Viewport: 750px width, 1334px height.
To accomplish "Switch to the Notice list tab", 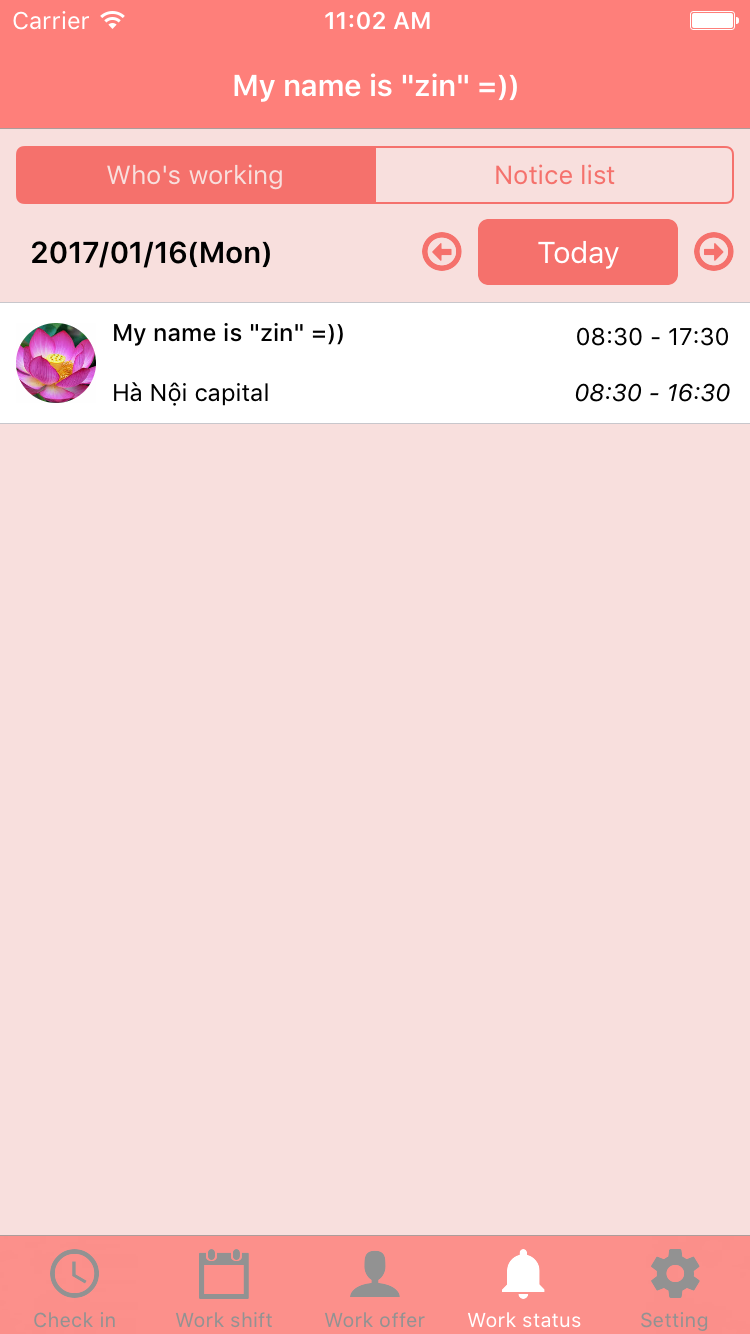I will click(x=554, y=175).
